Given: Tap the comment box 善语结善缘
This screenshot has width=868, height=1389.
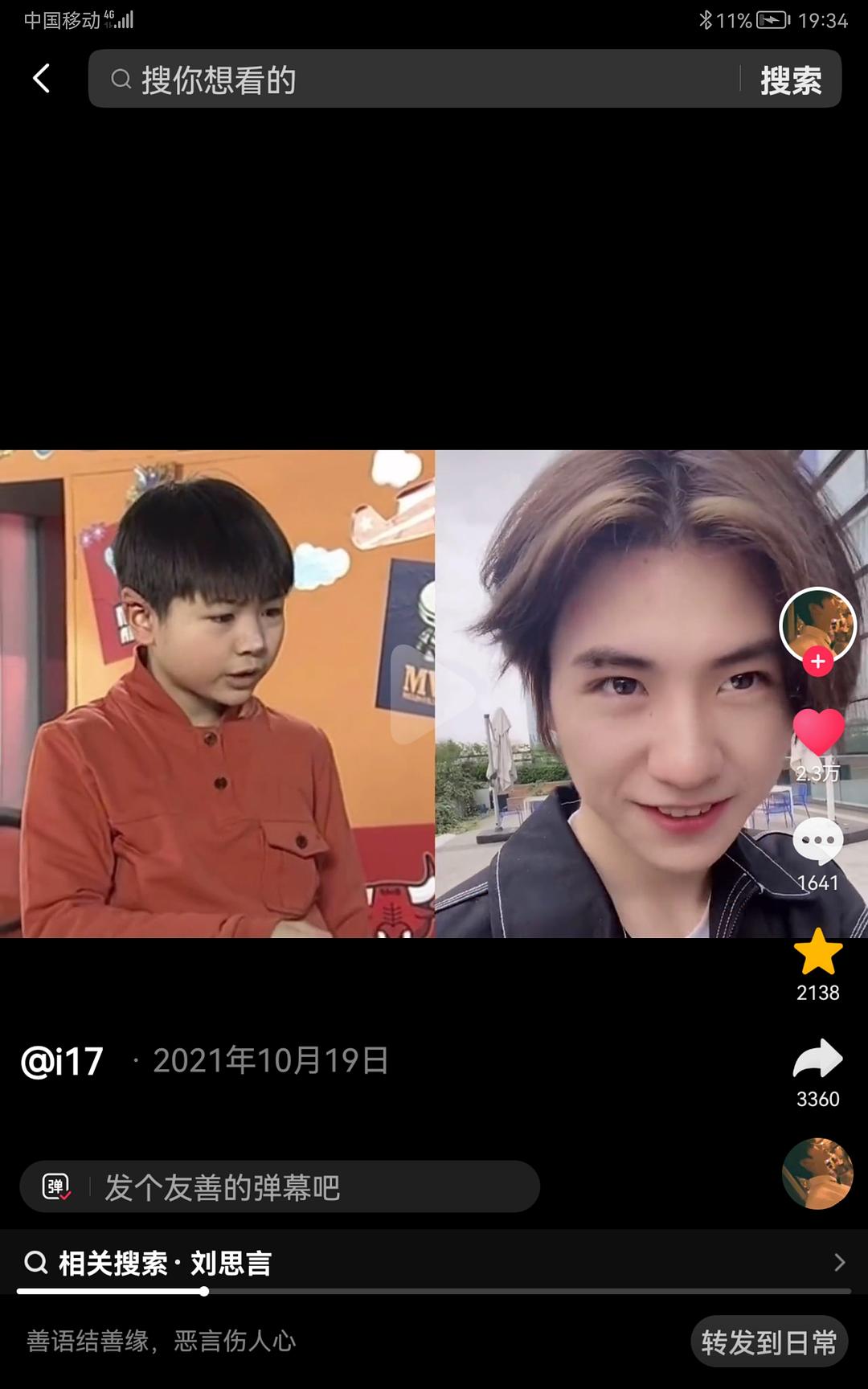Looking at the screenshot, I should coord(321,1341).
